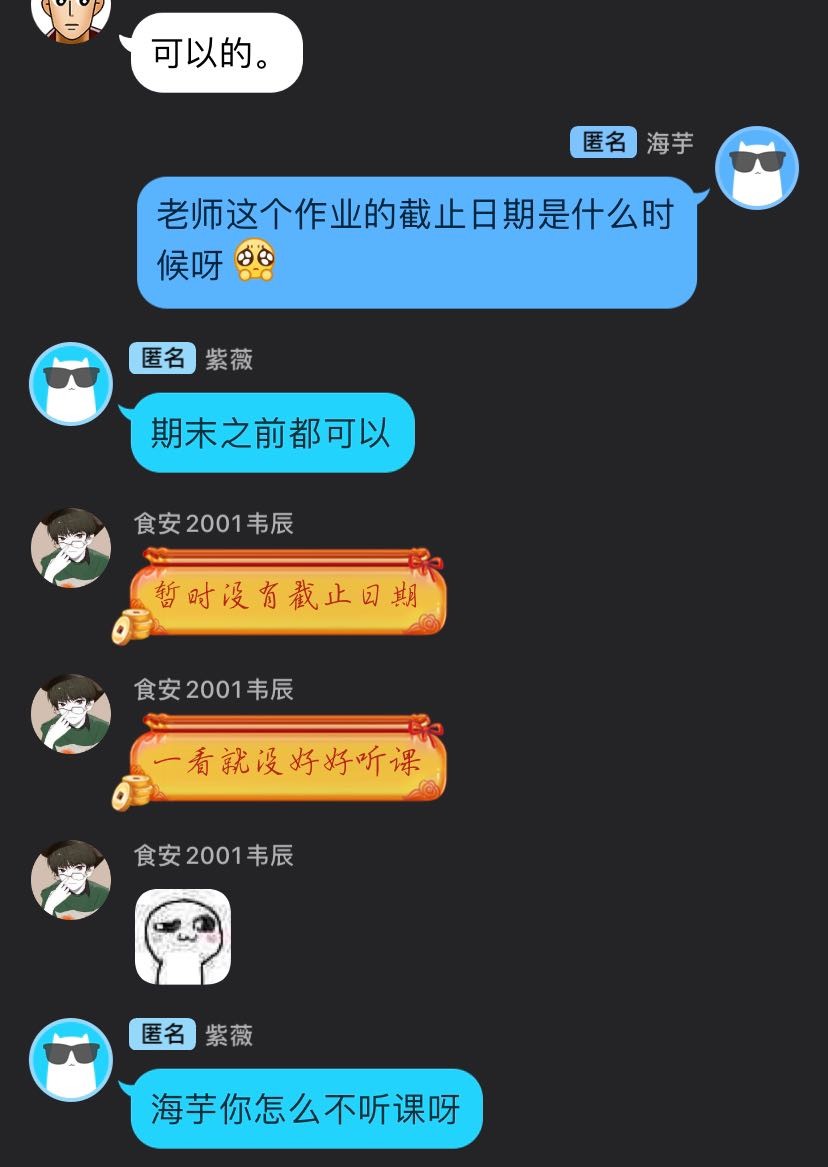Open 韦辰's avatar next to "暂时没有截止日期"
Screen dimensions: 828x1167
coord(71,548)
